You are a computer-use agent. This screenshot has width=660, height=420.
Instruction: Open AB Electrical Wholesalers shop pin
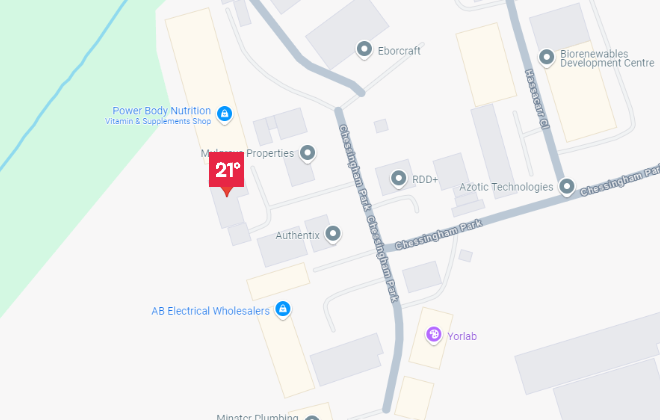coord(283,310)
